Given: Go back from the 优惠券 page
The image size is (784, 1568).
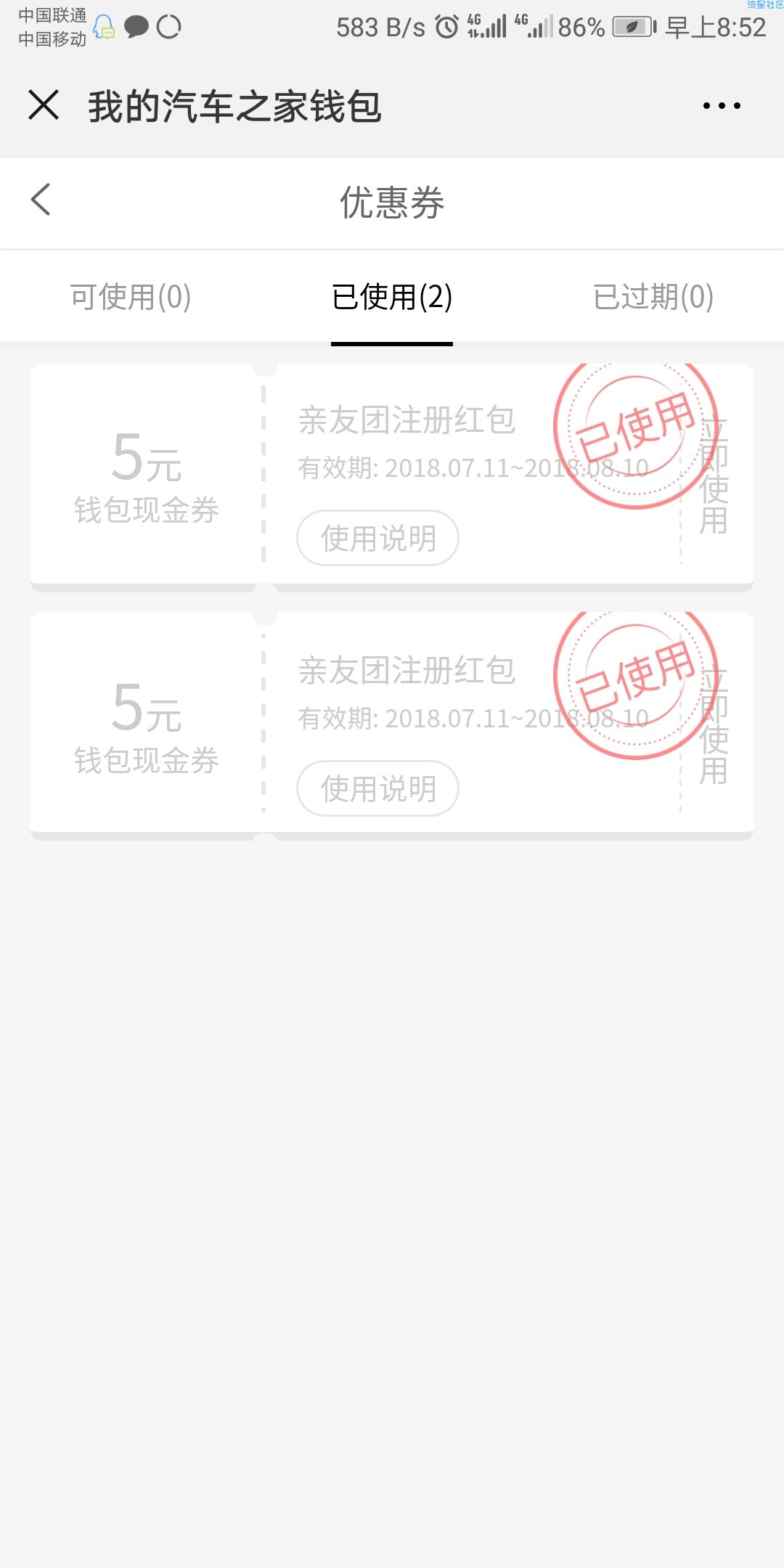Looking at the screenshot, I should click(41, 200).
